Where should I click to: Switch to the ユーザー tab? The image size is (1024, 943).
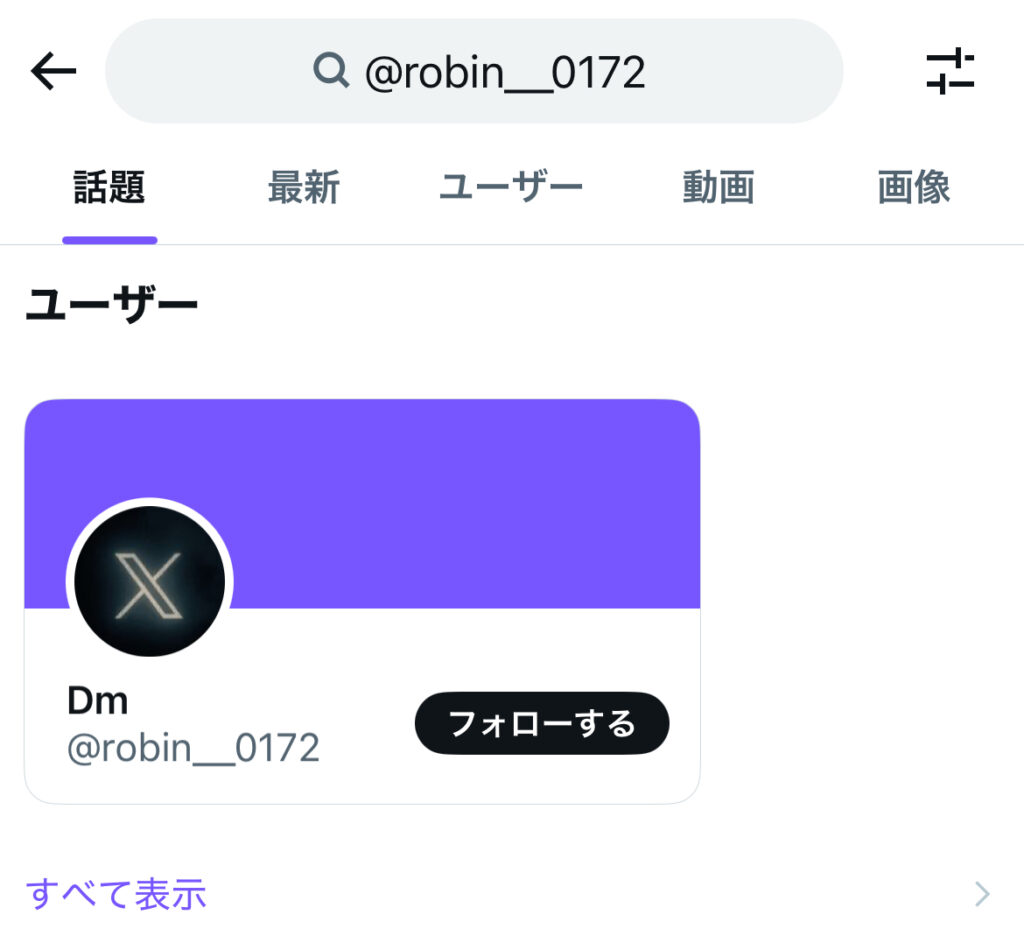[511, 188]
